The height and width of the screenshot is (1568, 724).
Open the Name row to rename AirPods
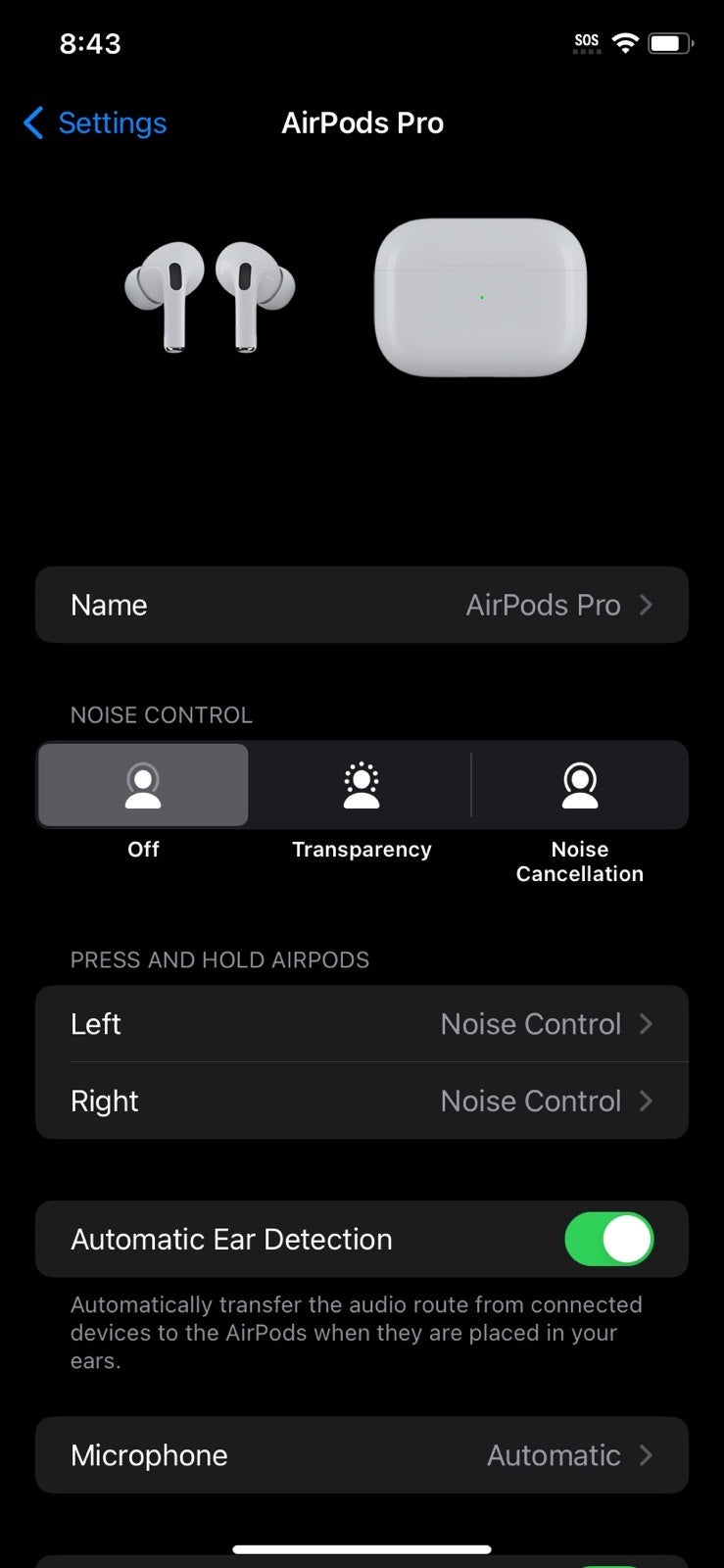click(x=362, y=605)
